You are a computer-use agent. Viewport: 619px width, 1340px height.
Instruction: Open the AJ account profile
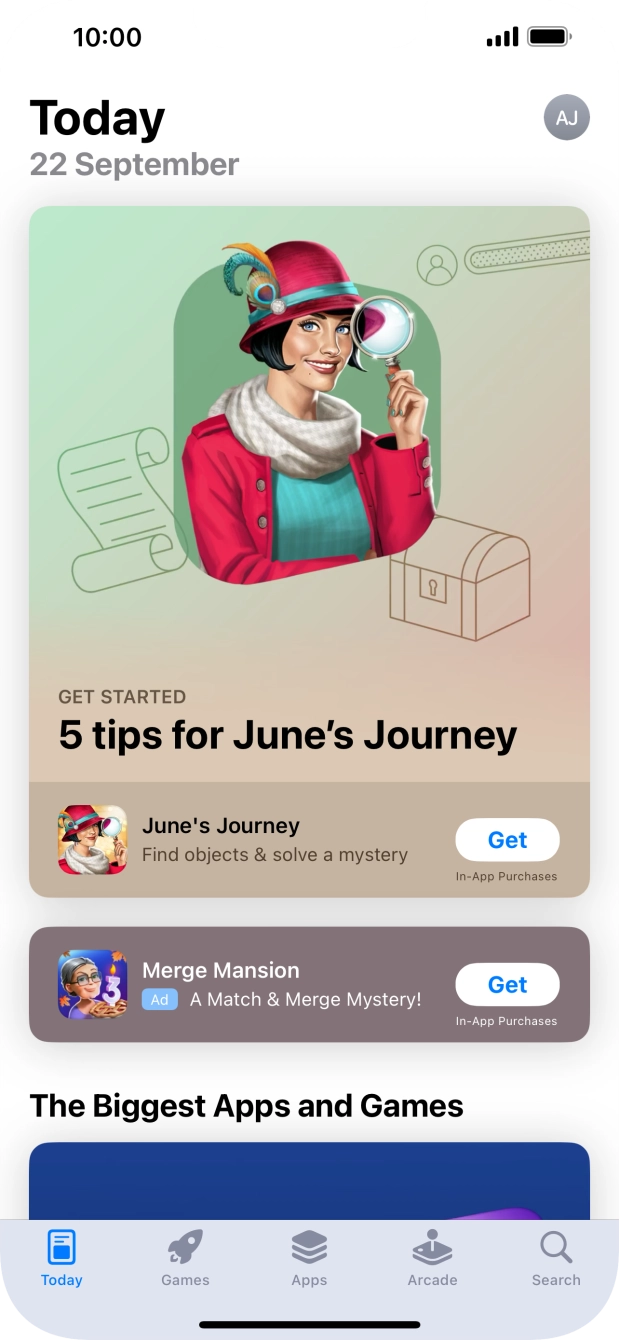(566, 118)
